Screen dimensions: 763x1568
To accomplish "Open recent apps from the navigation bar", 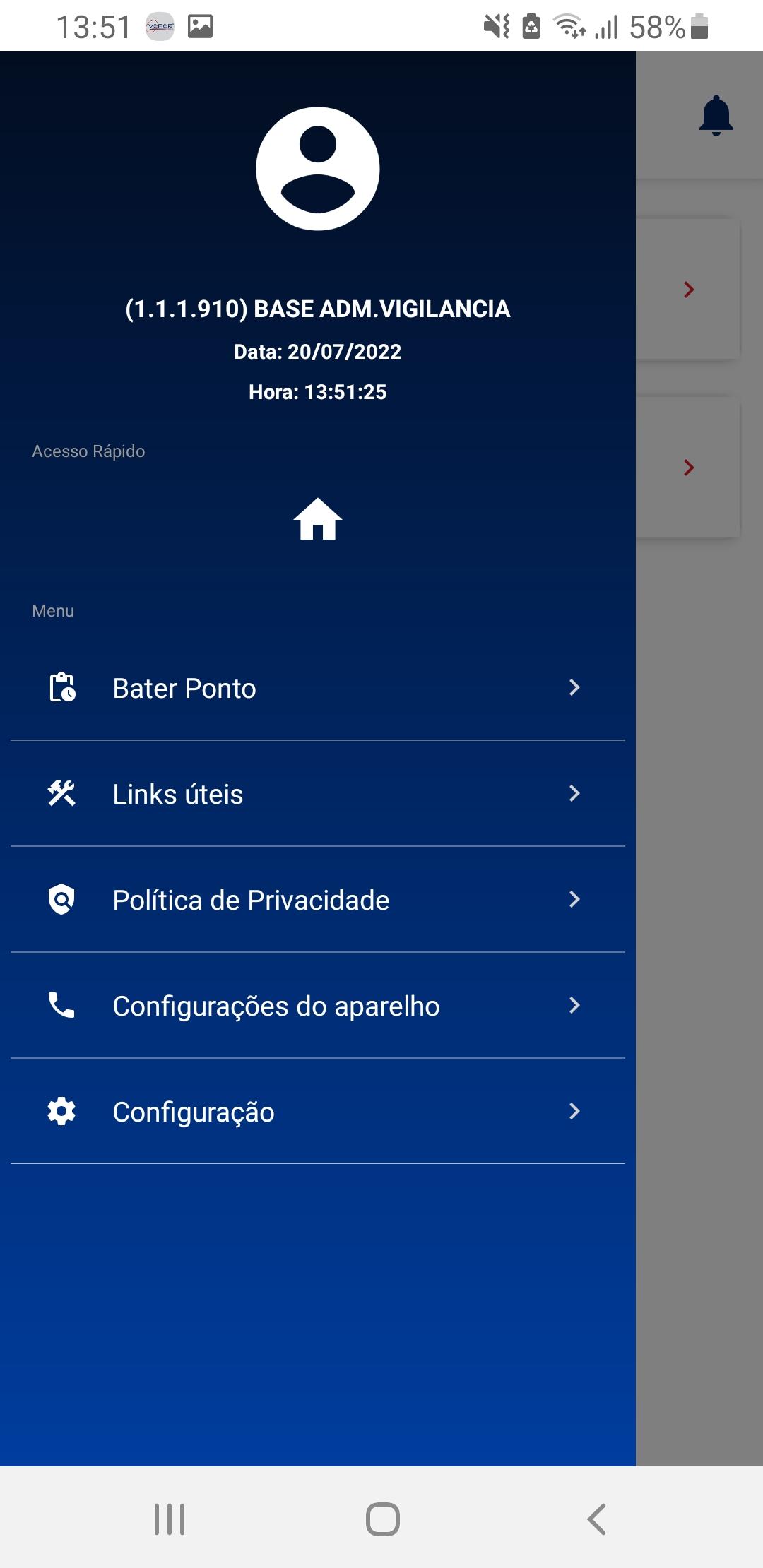I will point(170,1519).
